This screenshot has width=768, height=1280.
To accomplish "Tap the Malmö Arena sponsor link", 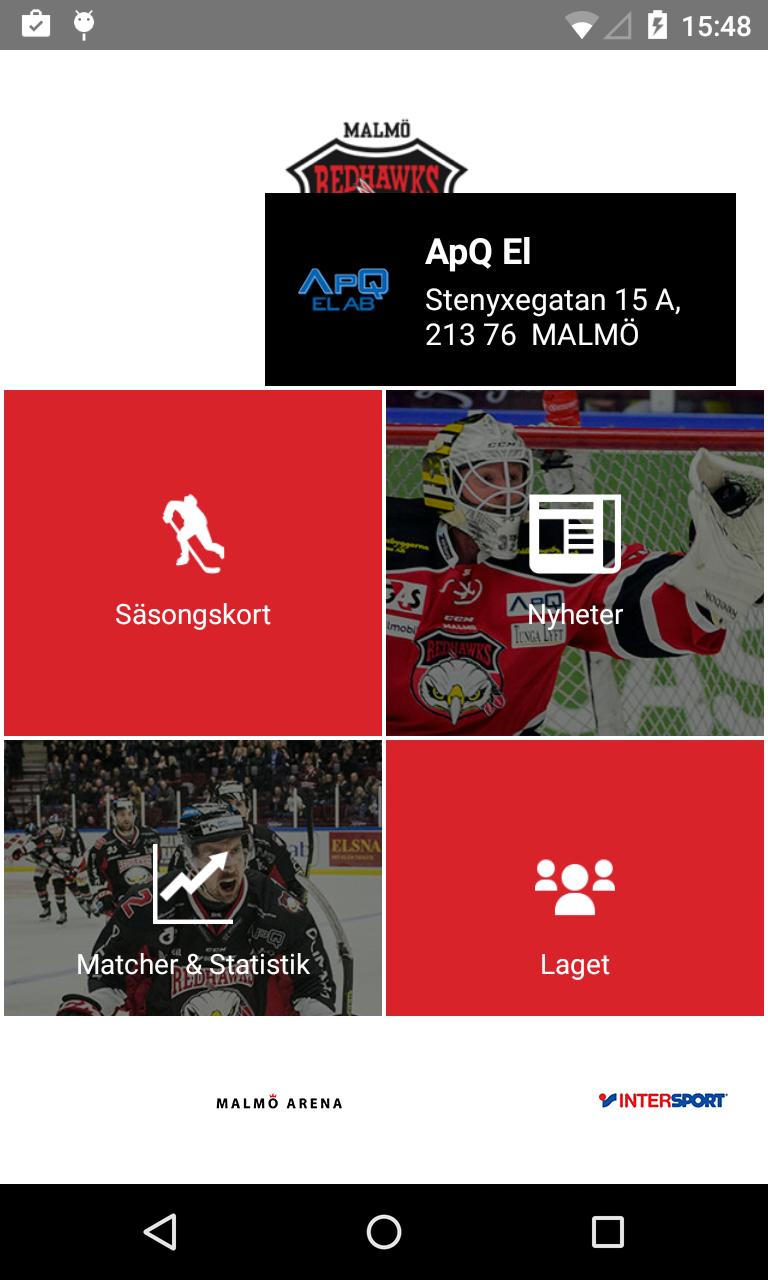I will pyautogui.click(x=279, y=1102).
